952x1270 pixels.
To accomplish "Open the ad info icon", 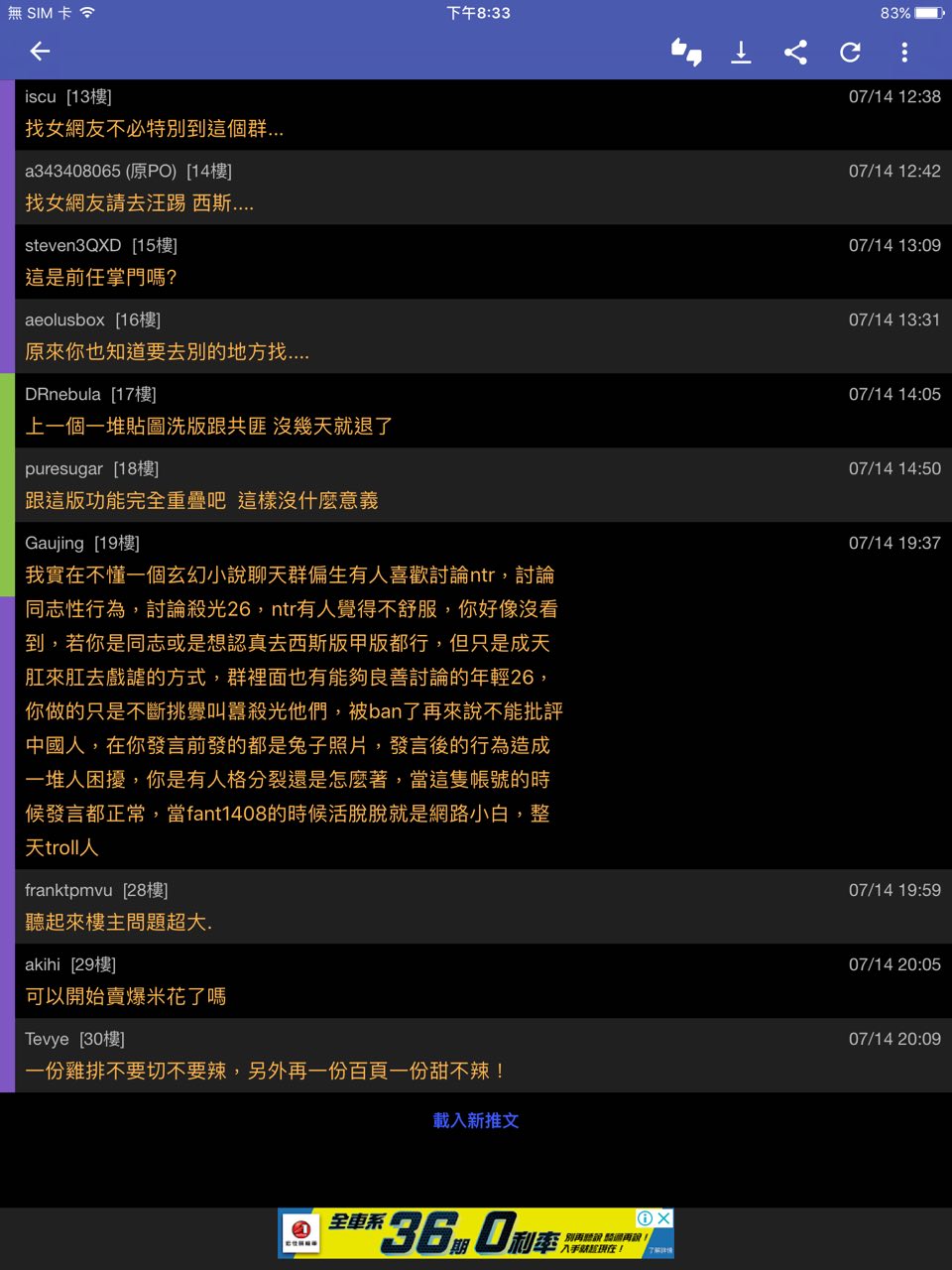I will [646, 1217].
